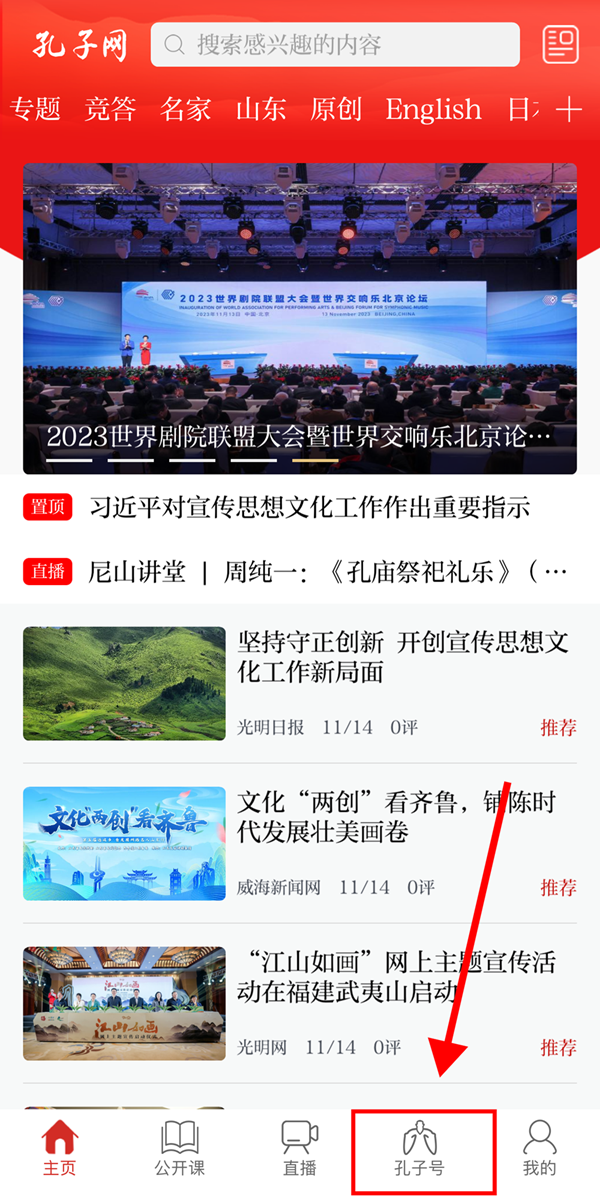600x1199 pixels.
Task: Switch to the 专题 tab
Action: point(36,109)
